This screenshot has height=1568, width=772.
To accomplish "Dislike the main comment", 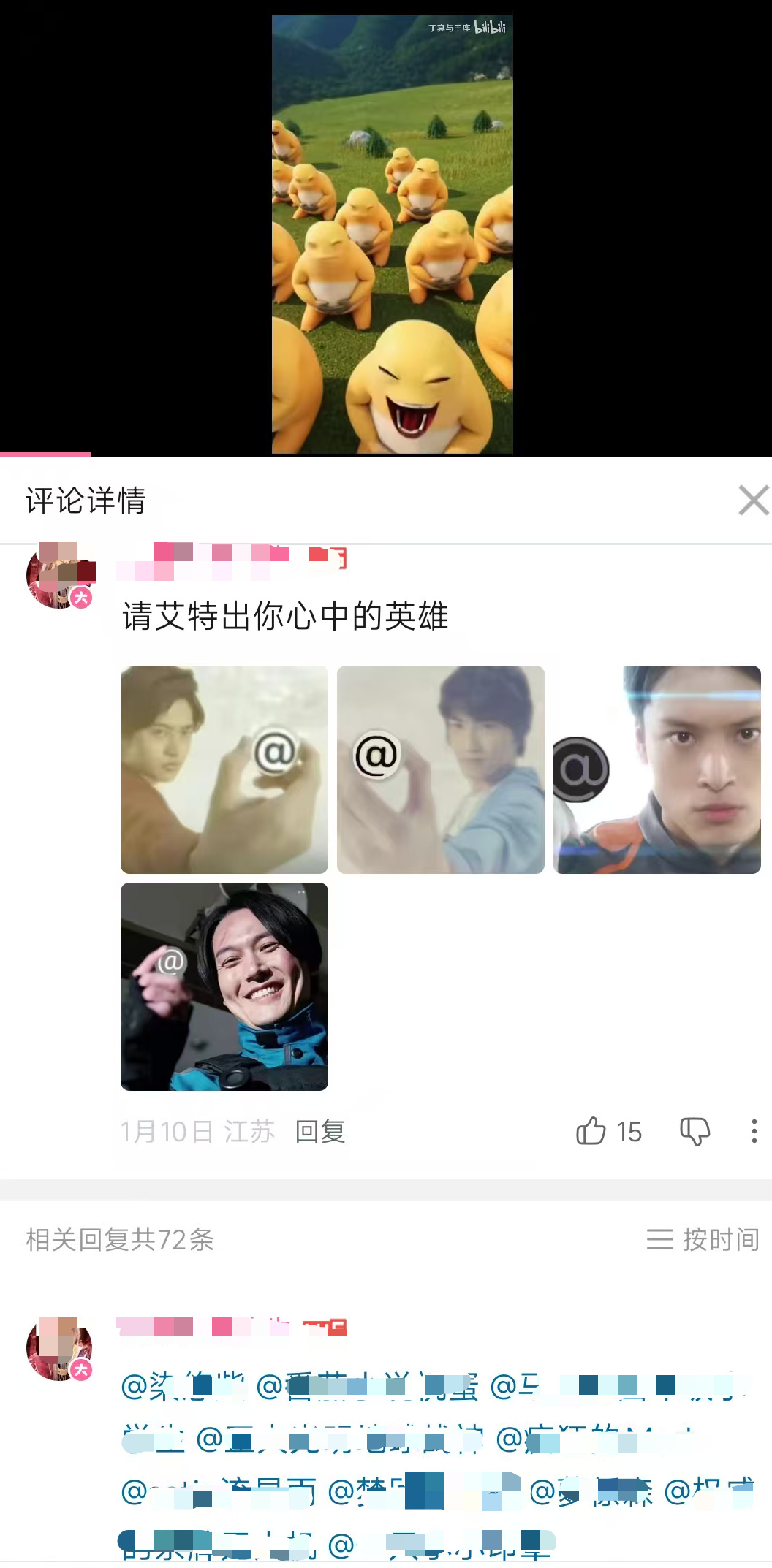I will coord(695,1131).
